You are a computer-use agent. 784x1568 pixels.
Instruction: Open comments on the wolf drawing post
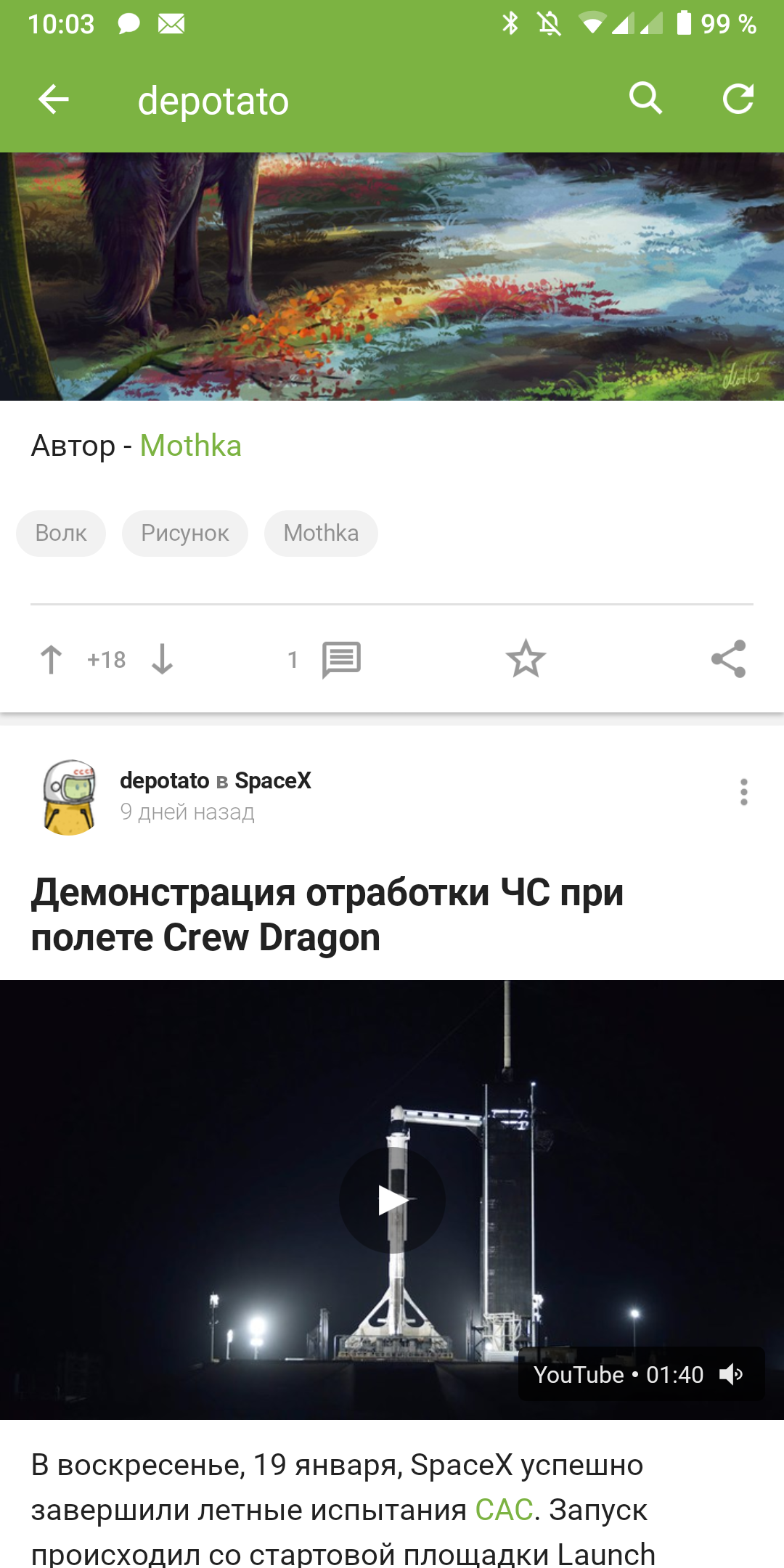(x=340, y=660)
